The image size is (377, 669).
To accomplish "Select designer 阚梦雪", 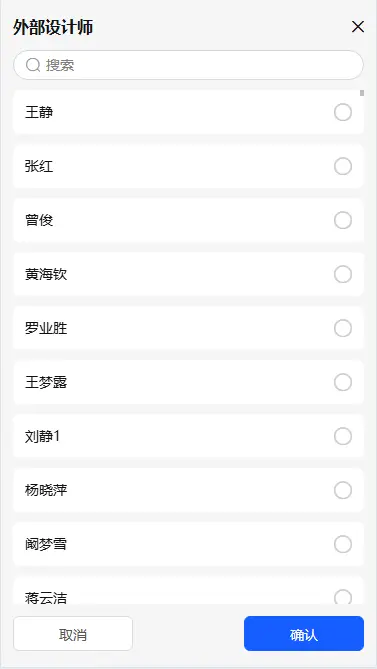I will click(188, 544).
